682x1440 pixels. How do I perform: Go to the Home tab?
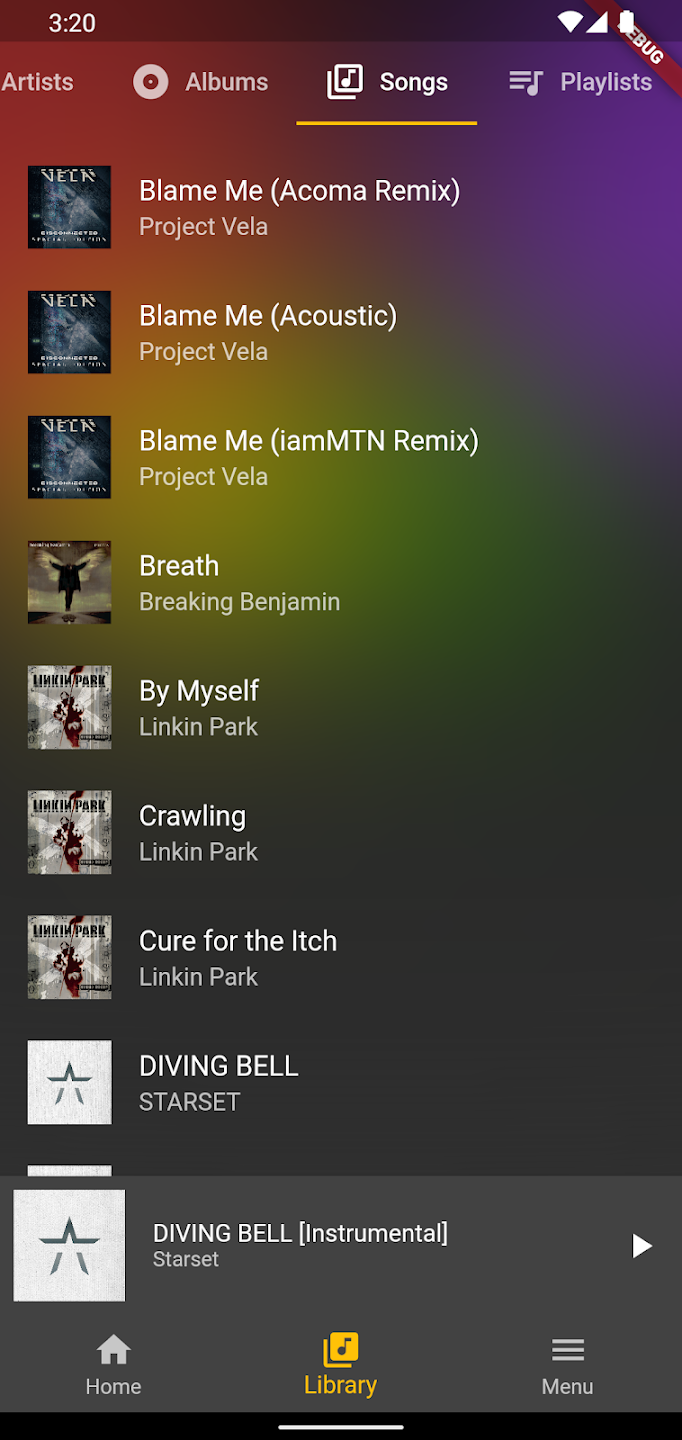click(x=113, y=1364)
